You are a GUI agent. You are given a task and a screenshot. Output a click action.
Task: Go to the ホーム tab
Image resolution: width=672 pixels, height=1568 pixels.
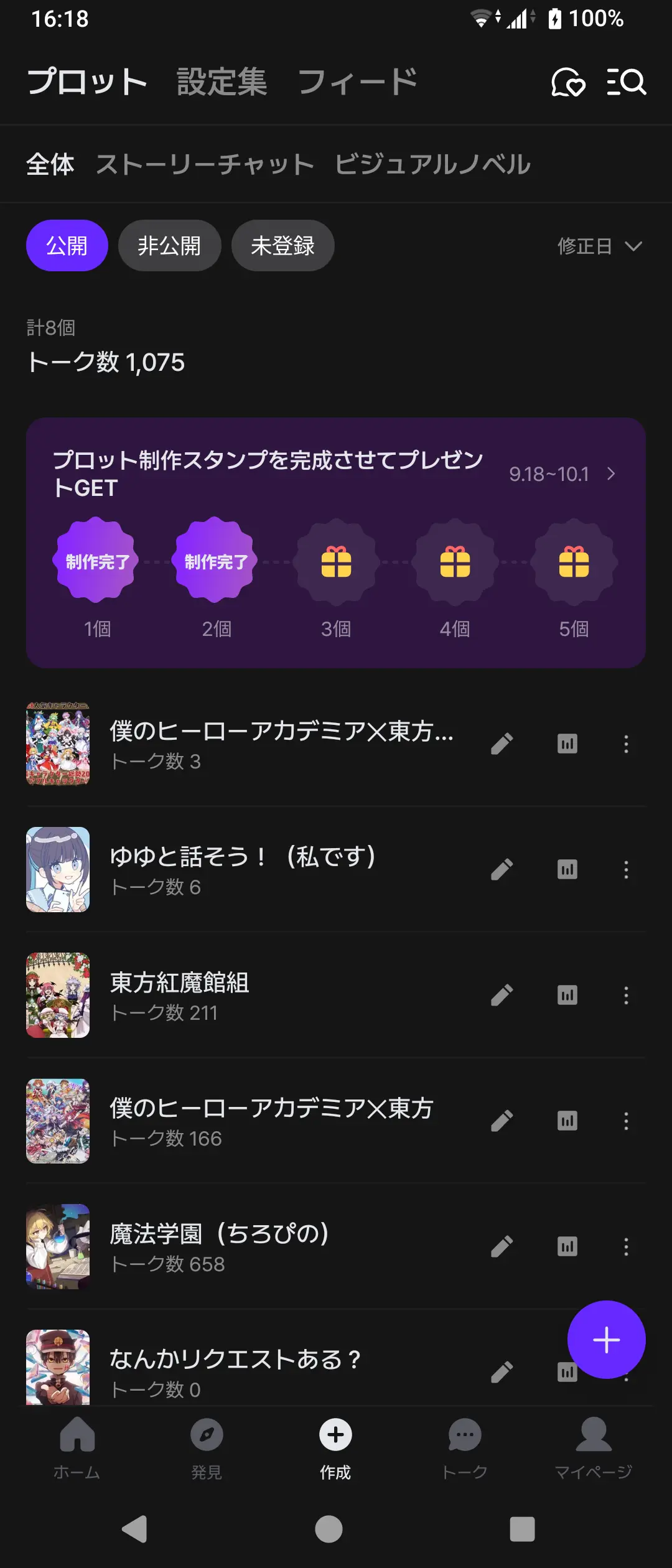click(77, 1448)
